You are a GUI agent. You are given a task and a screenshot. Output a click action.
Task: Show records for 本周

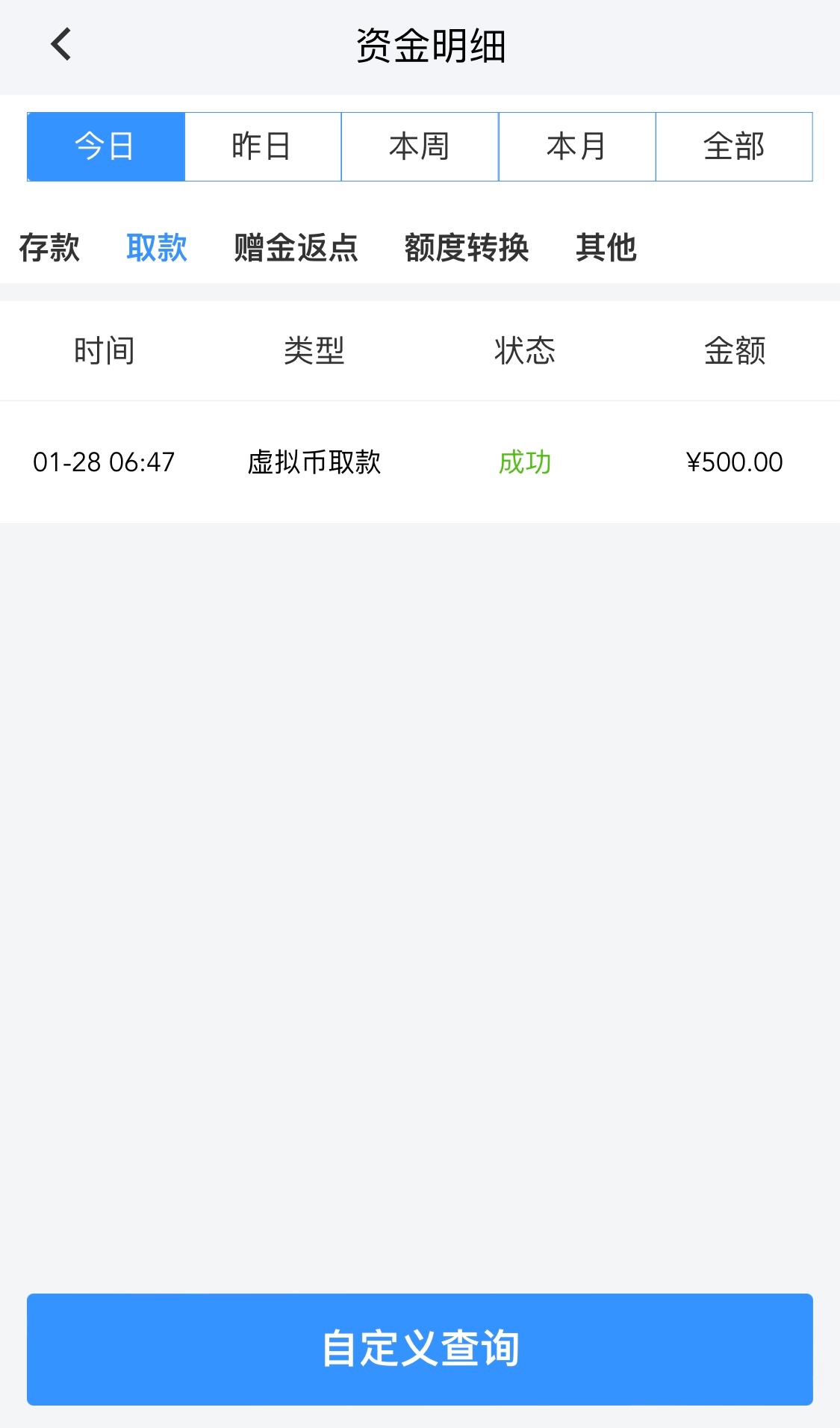420,146
